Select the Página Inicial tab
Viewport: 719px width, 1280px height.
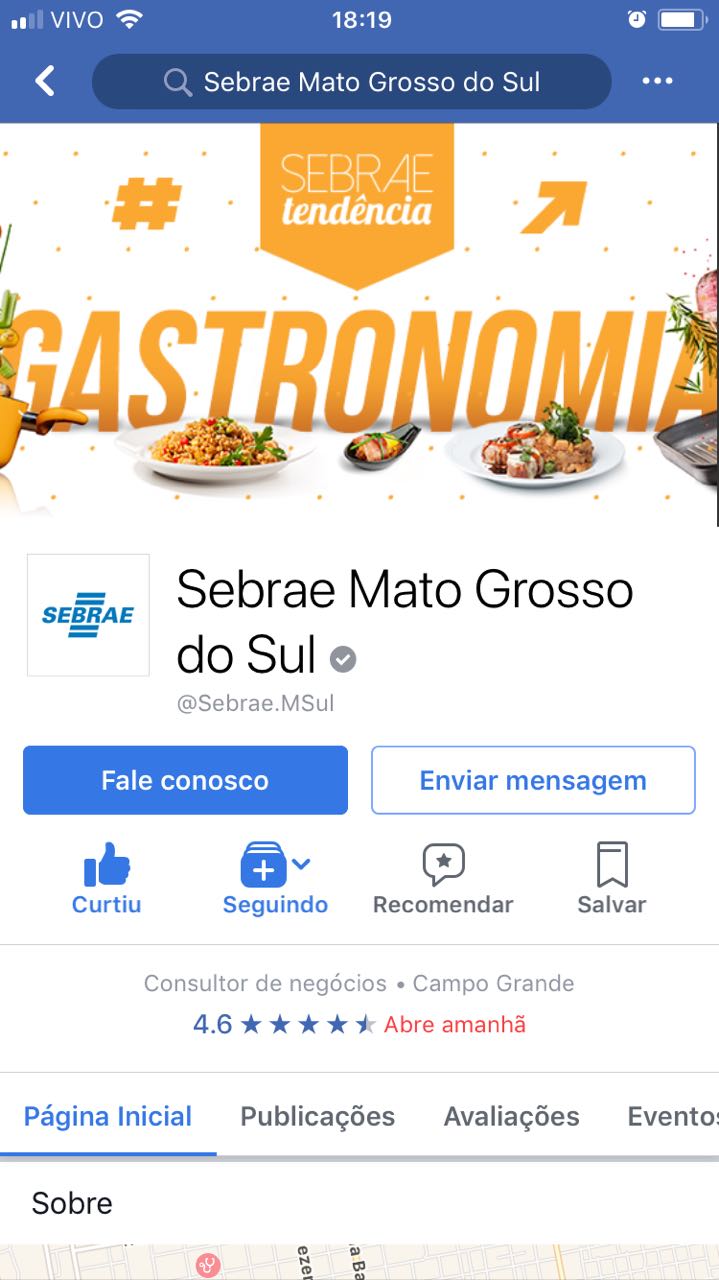(108, 1116)
